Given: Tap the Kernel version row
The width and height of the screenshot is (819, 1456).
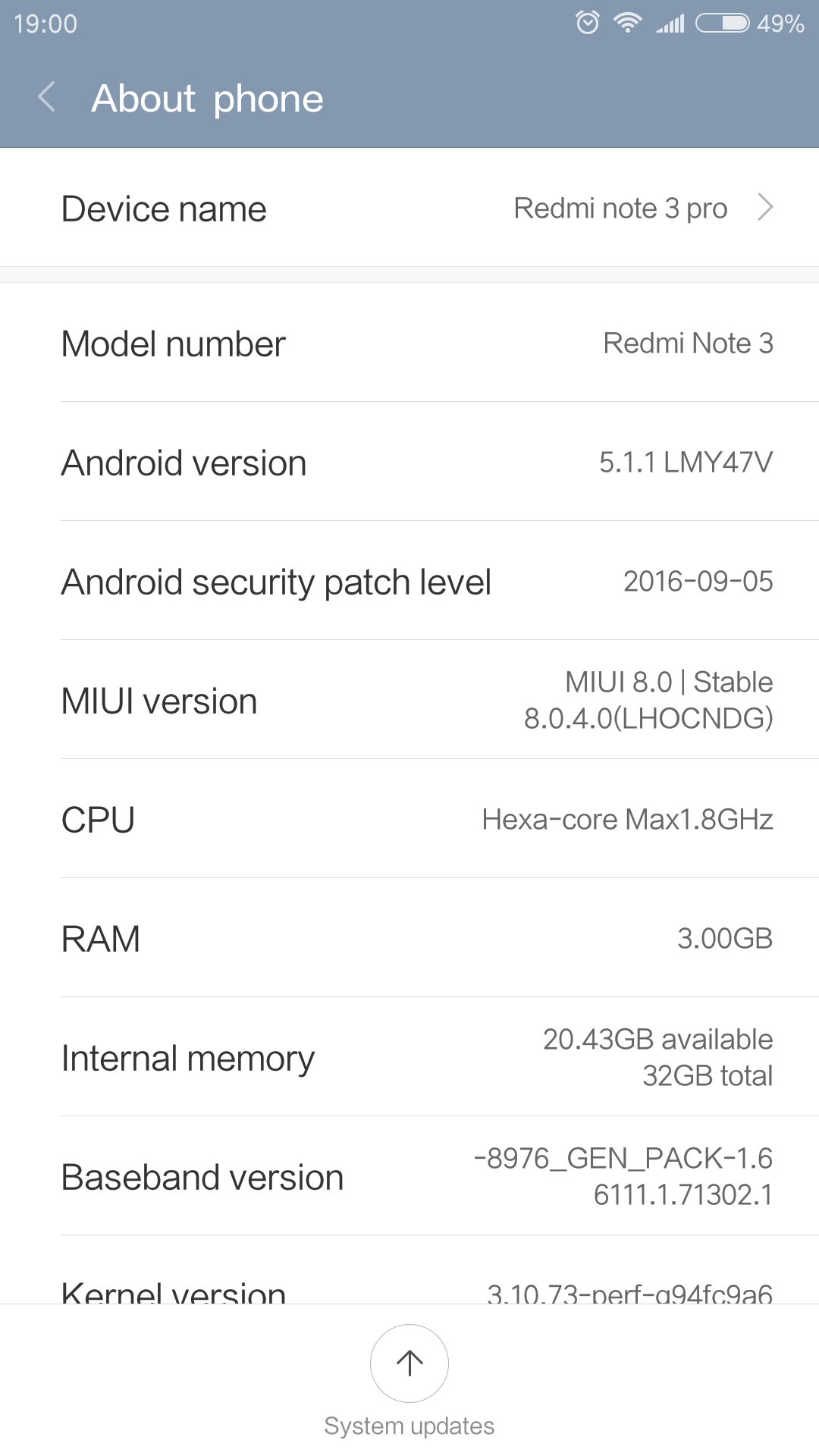Looking at the screenshot, I should pos(409,1271).
